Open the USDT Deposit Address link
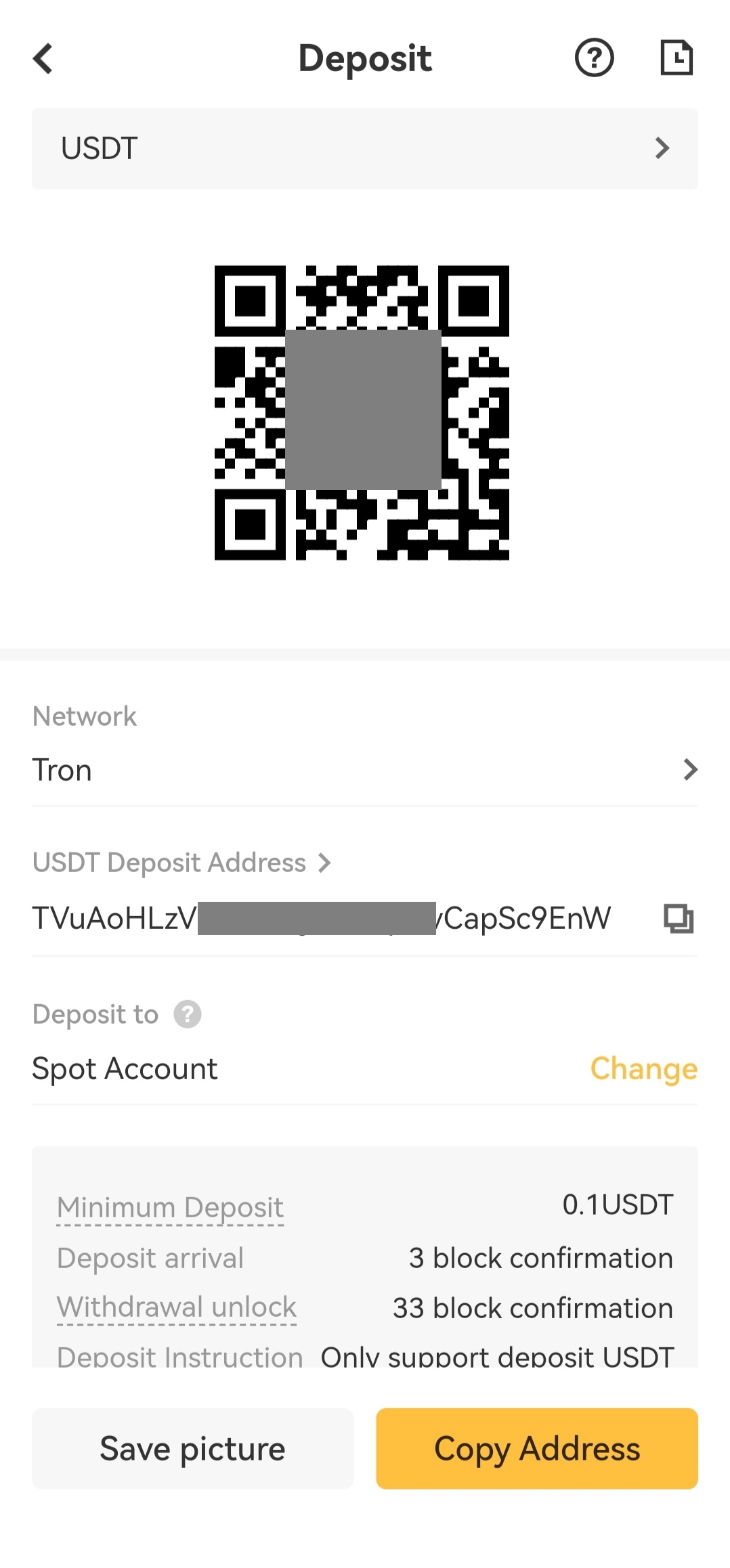The height and width of the screenshot is (1568, 730). pyautogui.click(x=181, y=863)
